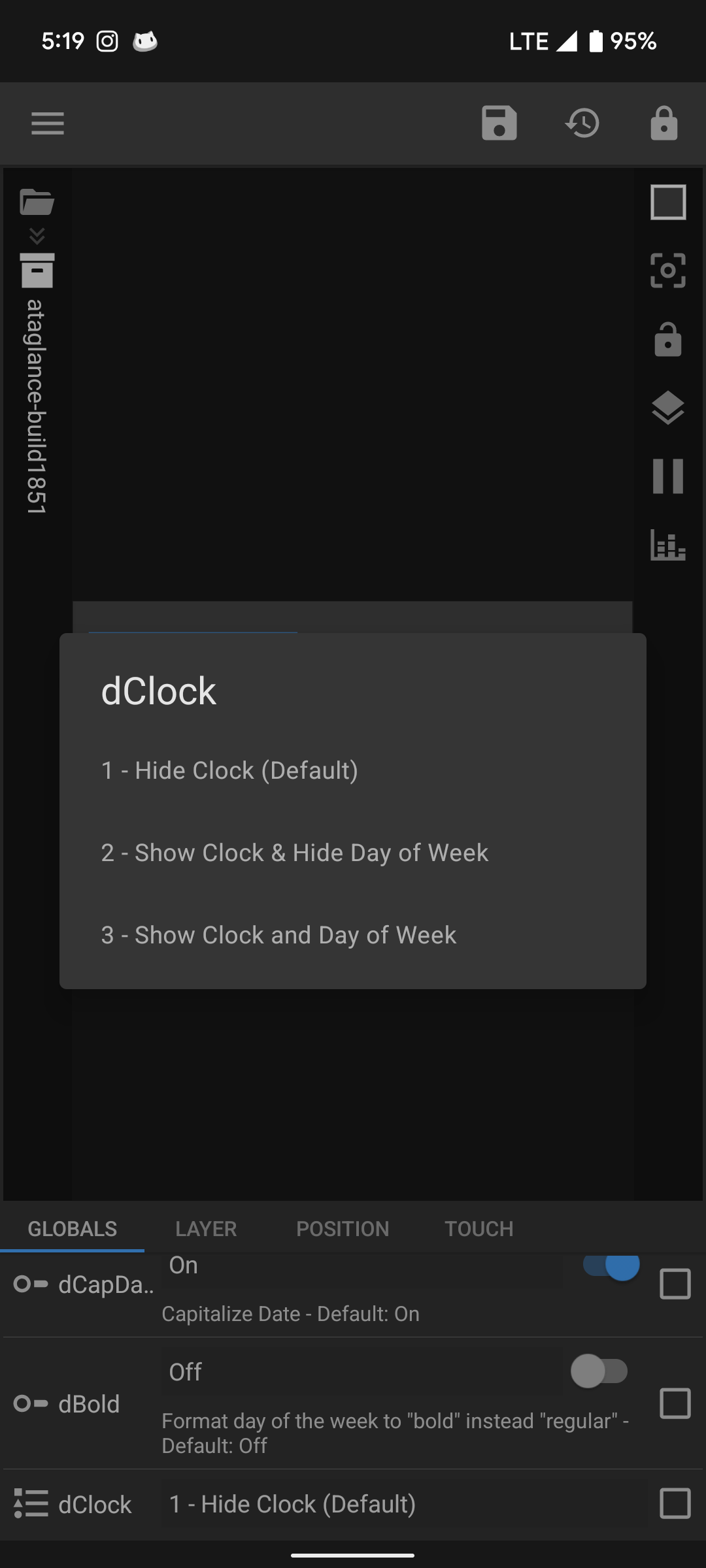The height and width of the screenshot is (1568, 706).
Task: Choose "2 - Show Clock & Hide Day of Week"
Action: click(x=294, y=853)
